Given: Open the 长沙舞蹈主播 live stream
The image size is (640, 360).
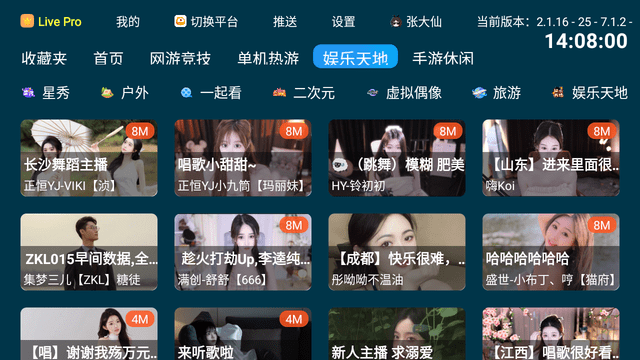Looking at the screenshot, I should 89,158.
